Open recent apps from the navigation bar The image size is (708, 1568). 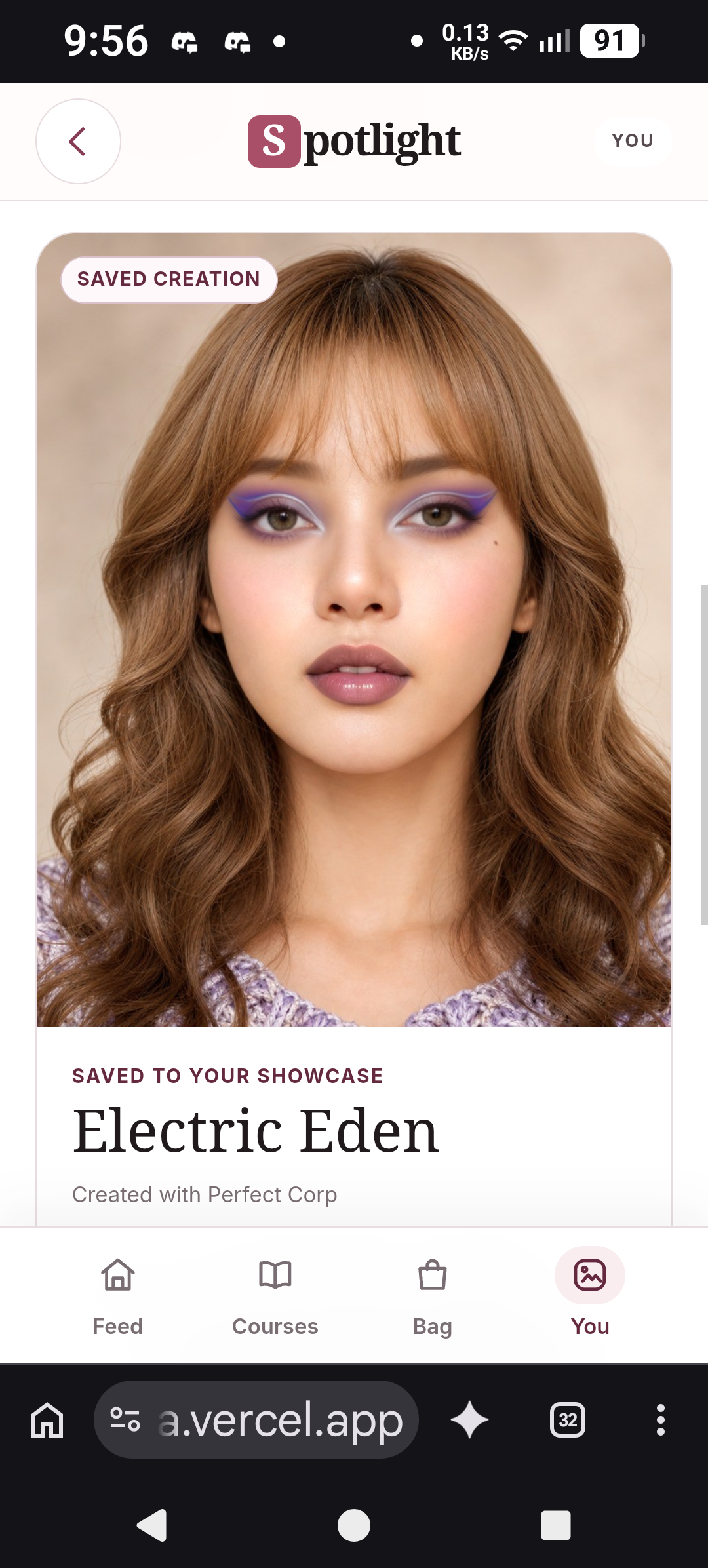556,1525
